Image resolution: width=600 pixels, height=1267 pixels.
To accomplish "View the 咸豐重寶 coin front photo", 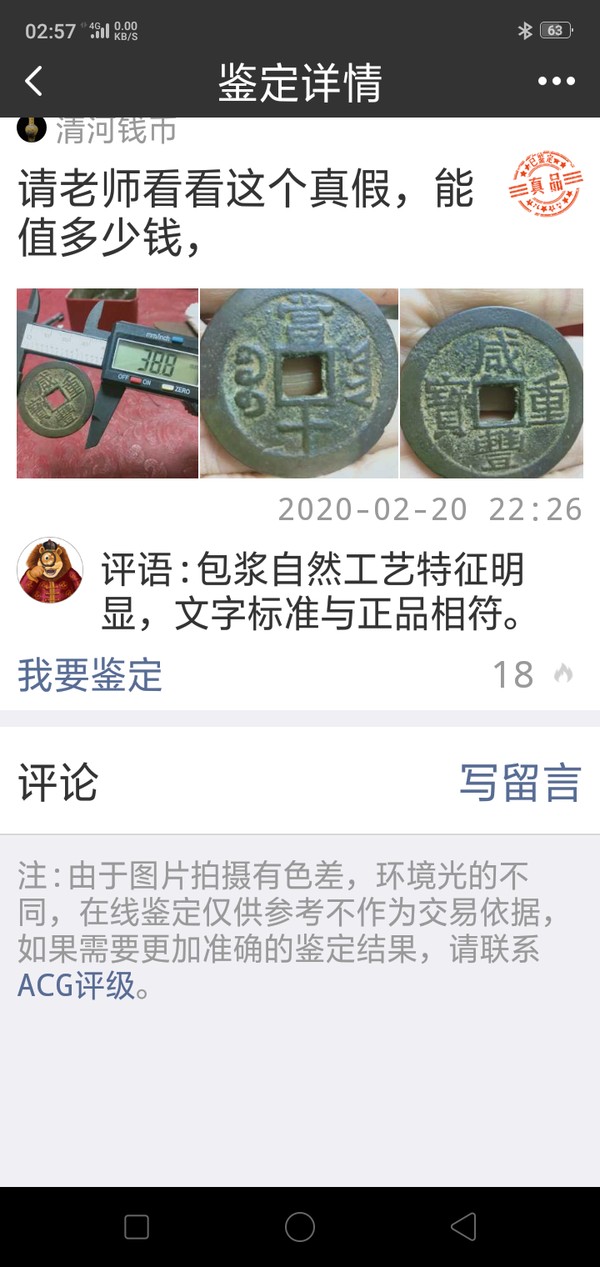I will pyautogui.click(x=491, y=383).
